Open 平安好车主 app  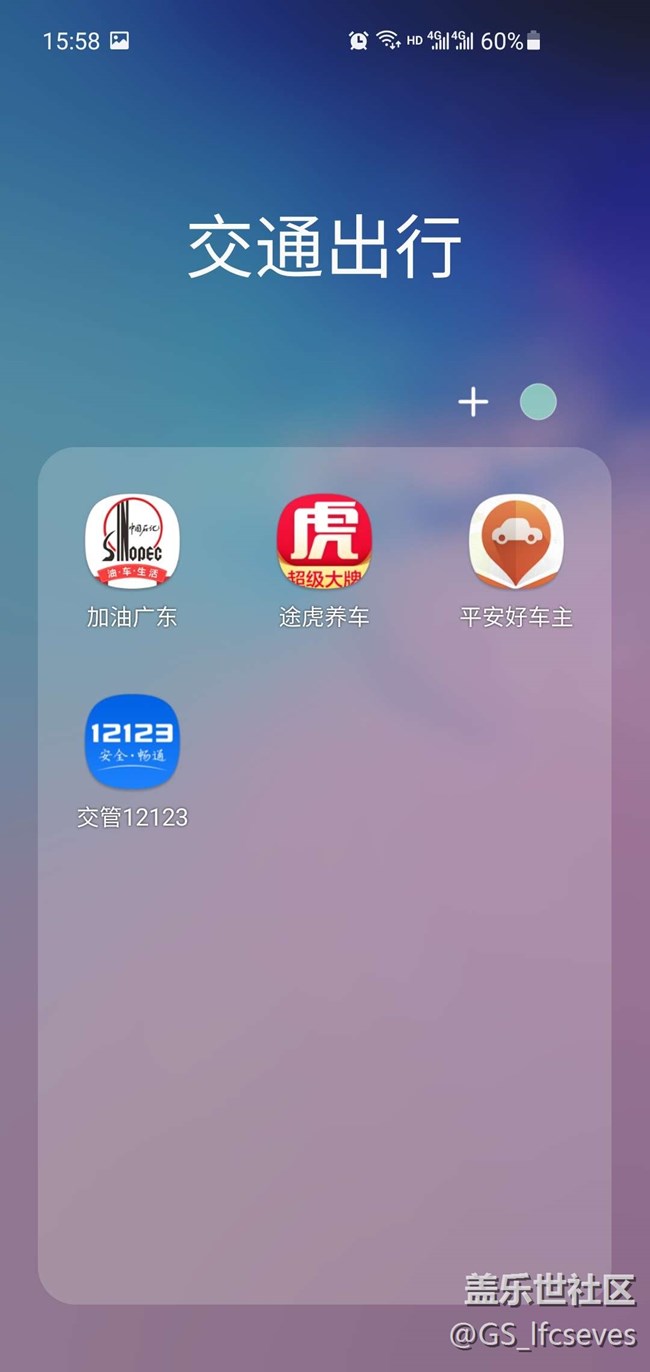(x=516, y=542)
